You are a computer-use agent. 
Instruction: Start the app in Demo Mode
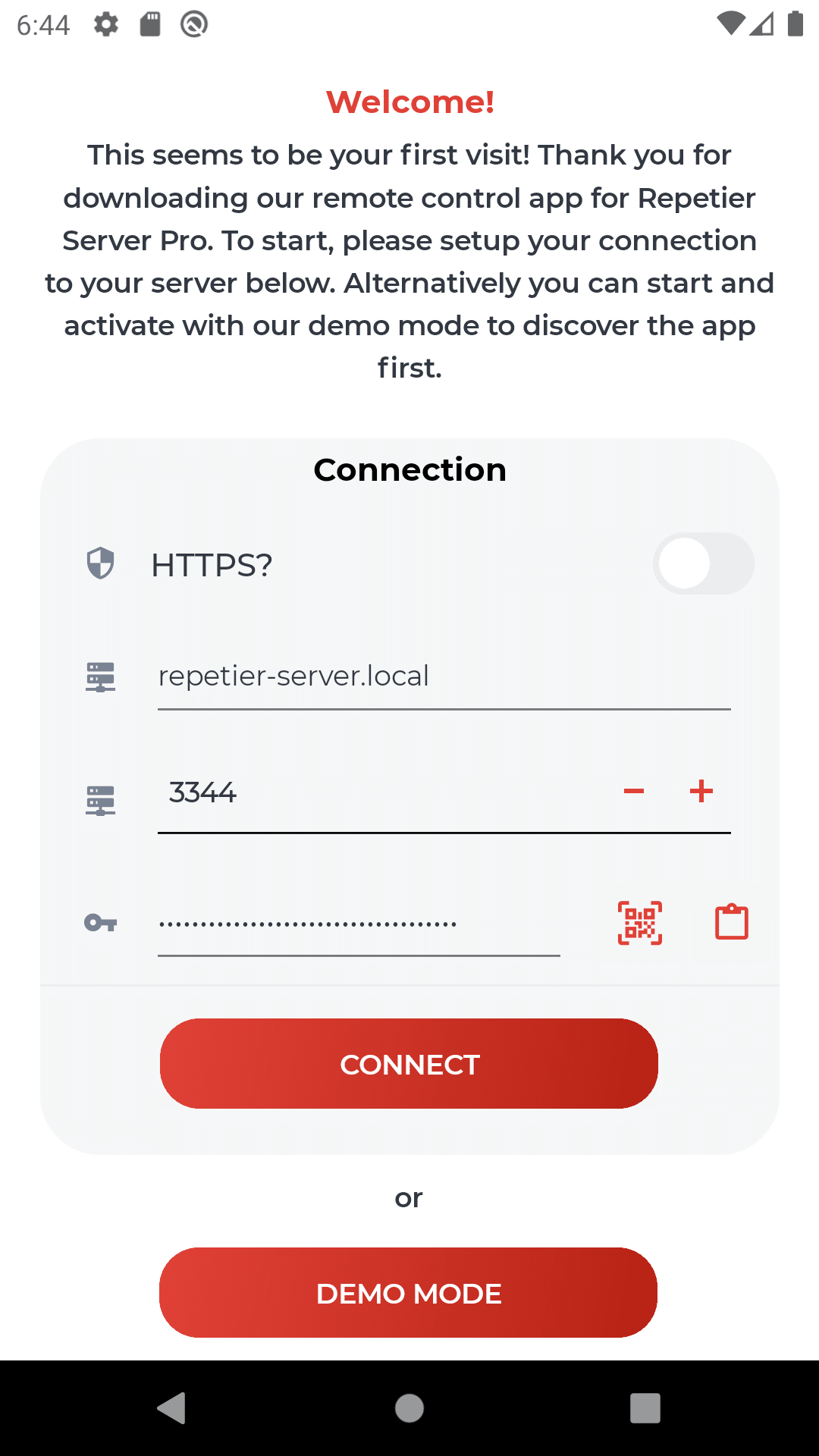(408, 1292)
